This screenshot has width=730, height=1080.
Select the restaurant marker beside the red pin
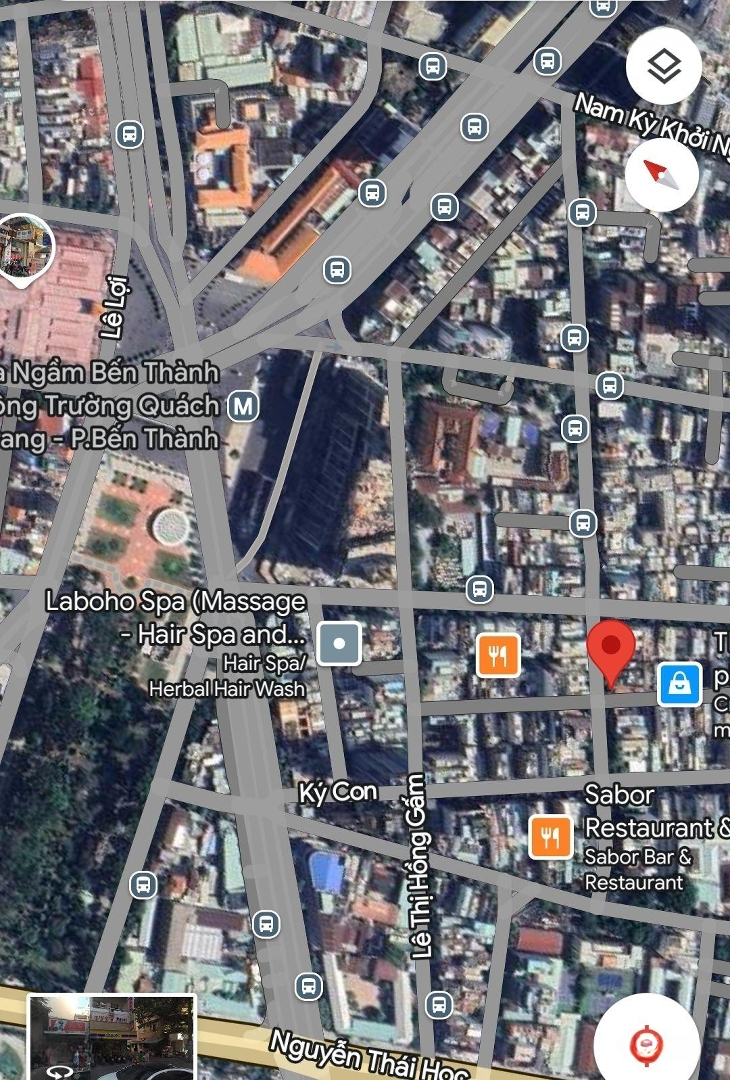(x=497, y=655)
